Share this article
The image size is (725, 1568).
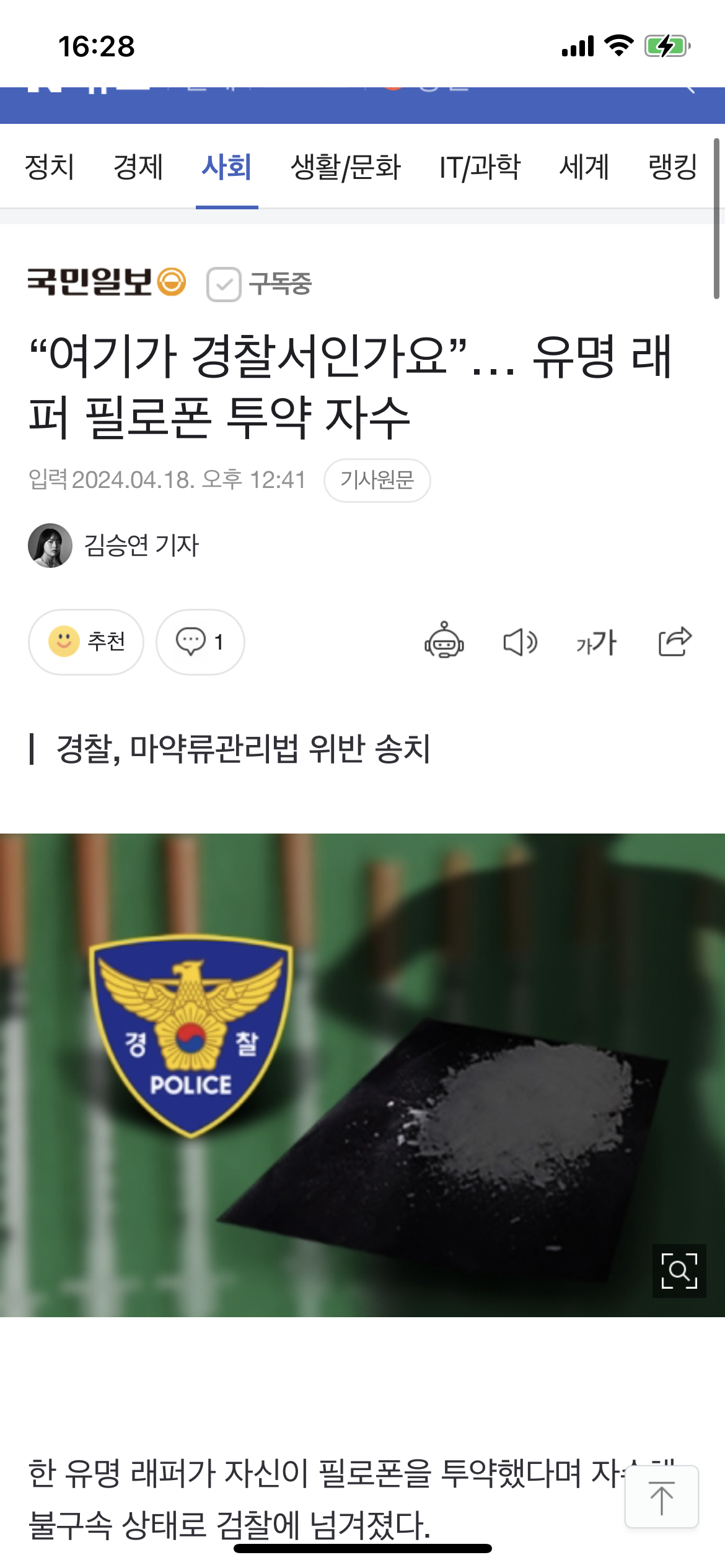[675, 641]
